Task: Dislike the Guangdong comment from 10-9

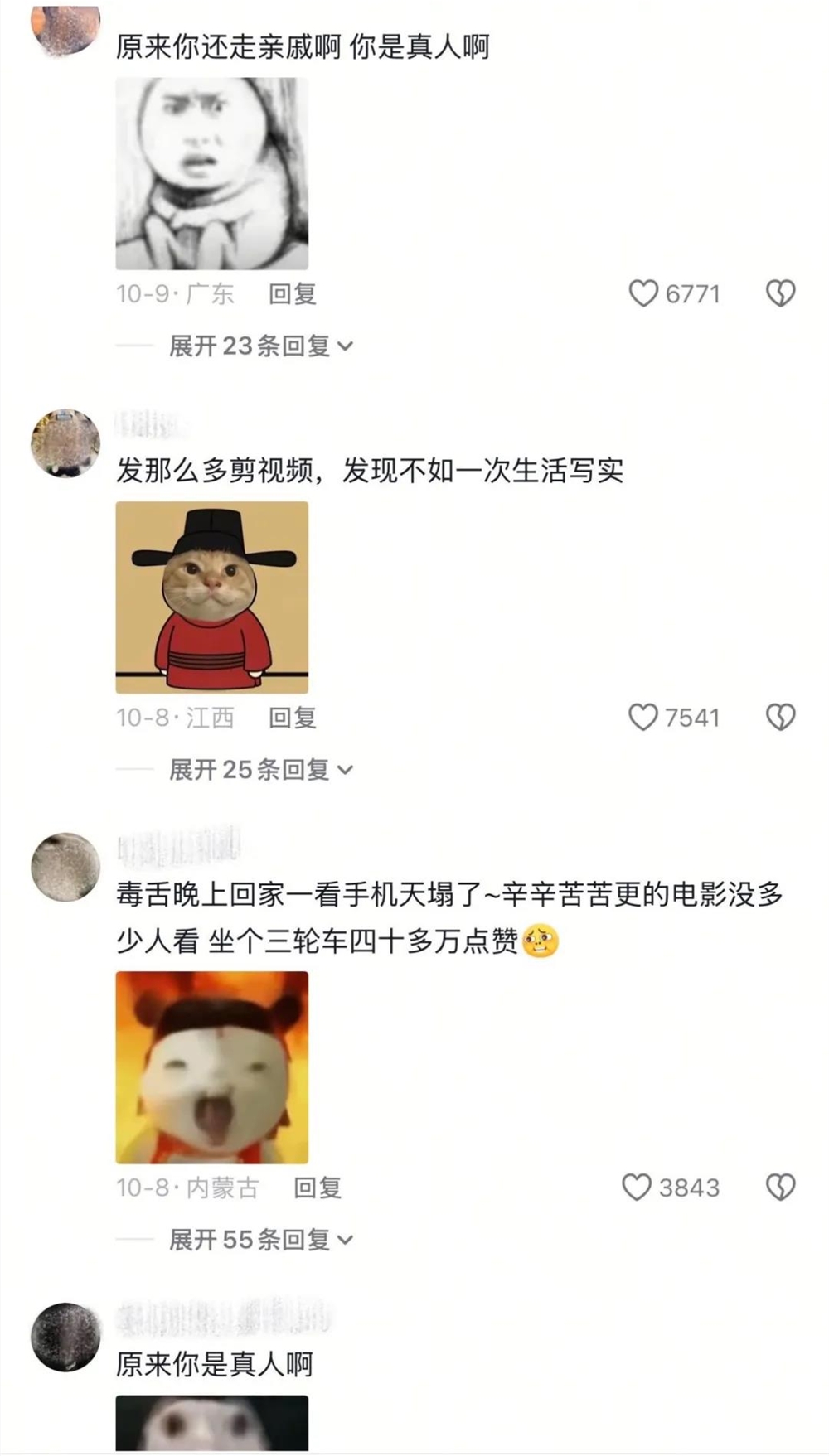Action: 780,293
